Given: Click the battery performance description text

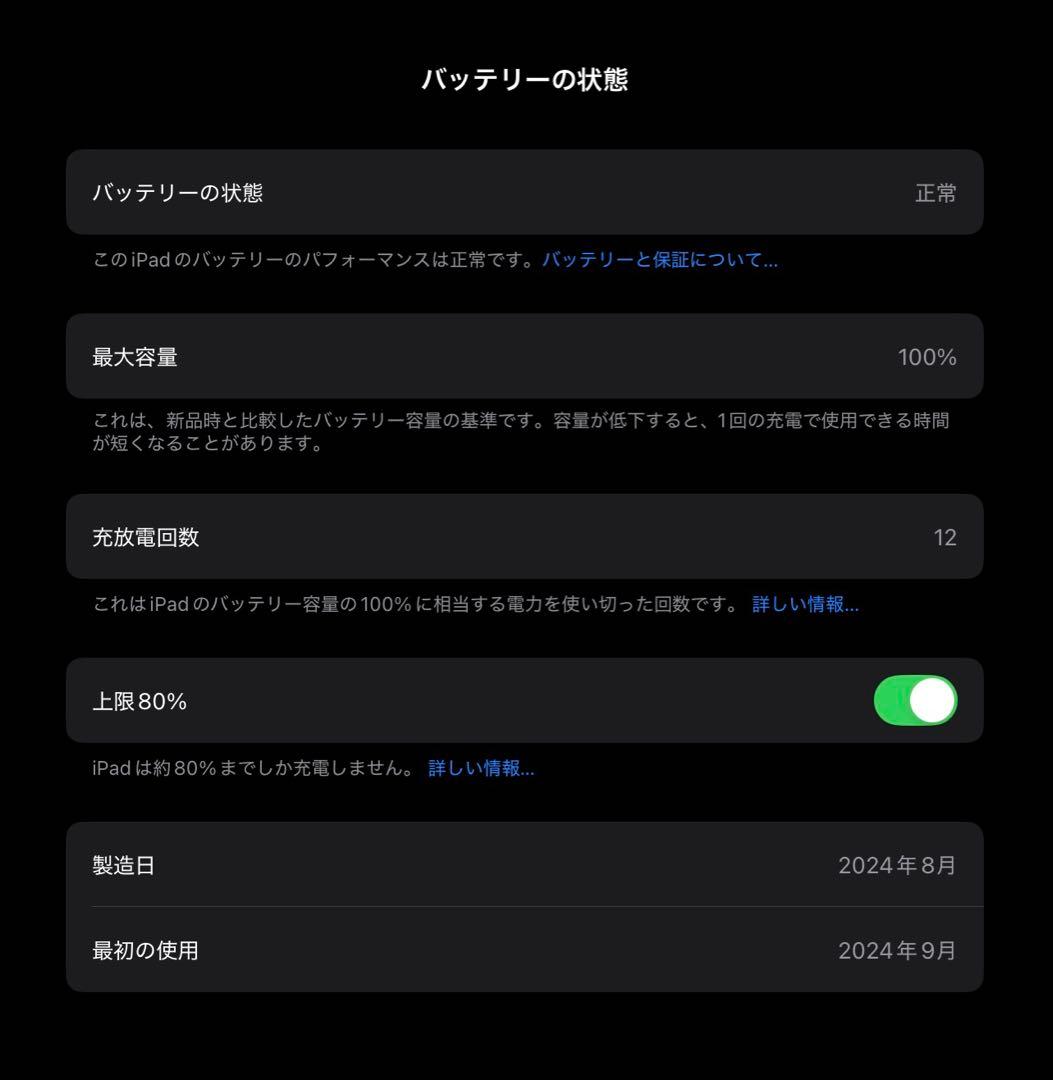Looking at the screenshot, I should pos(310,260).
